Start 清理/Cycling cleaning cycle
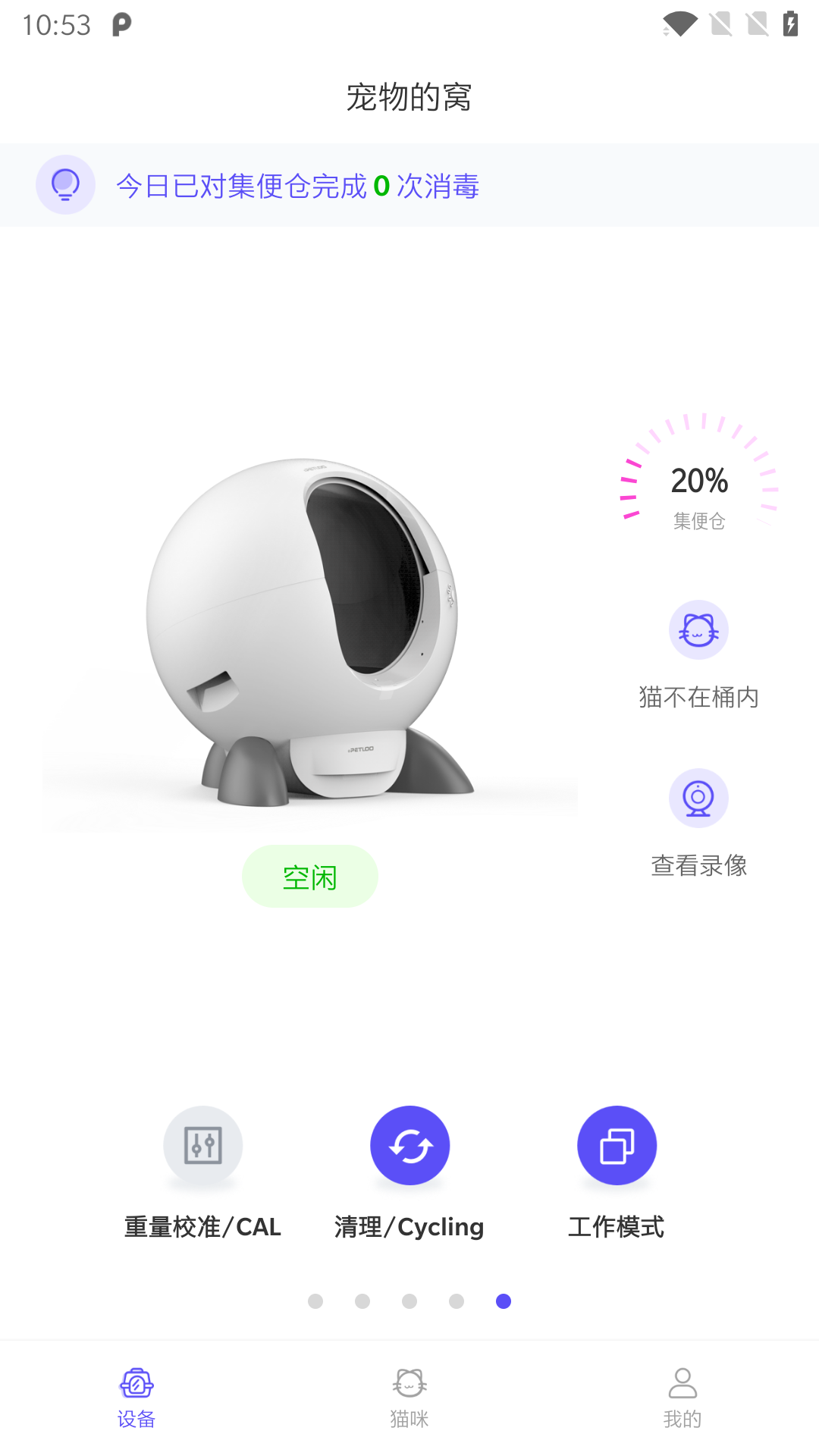The height and width of the screenshot is (1456, 819). coord(409,1146)
